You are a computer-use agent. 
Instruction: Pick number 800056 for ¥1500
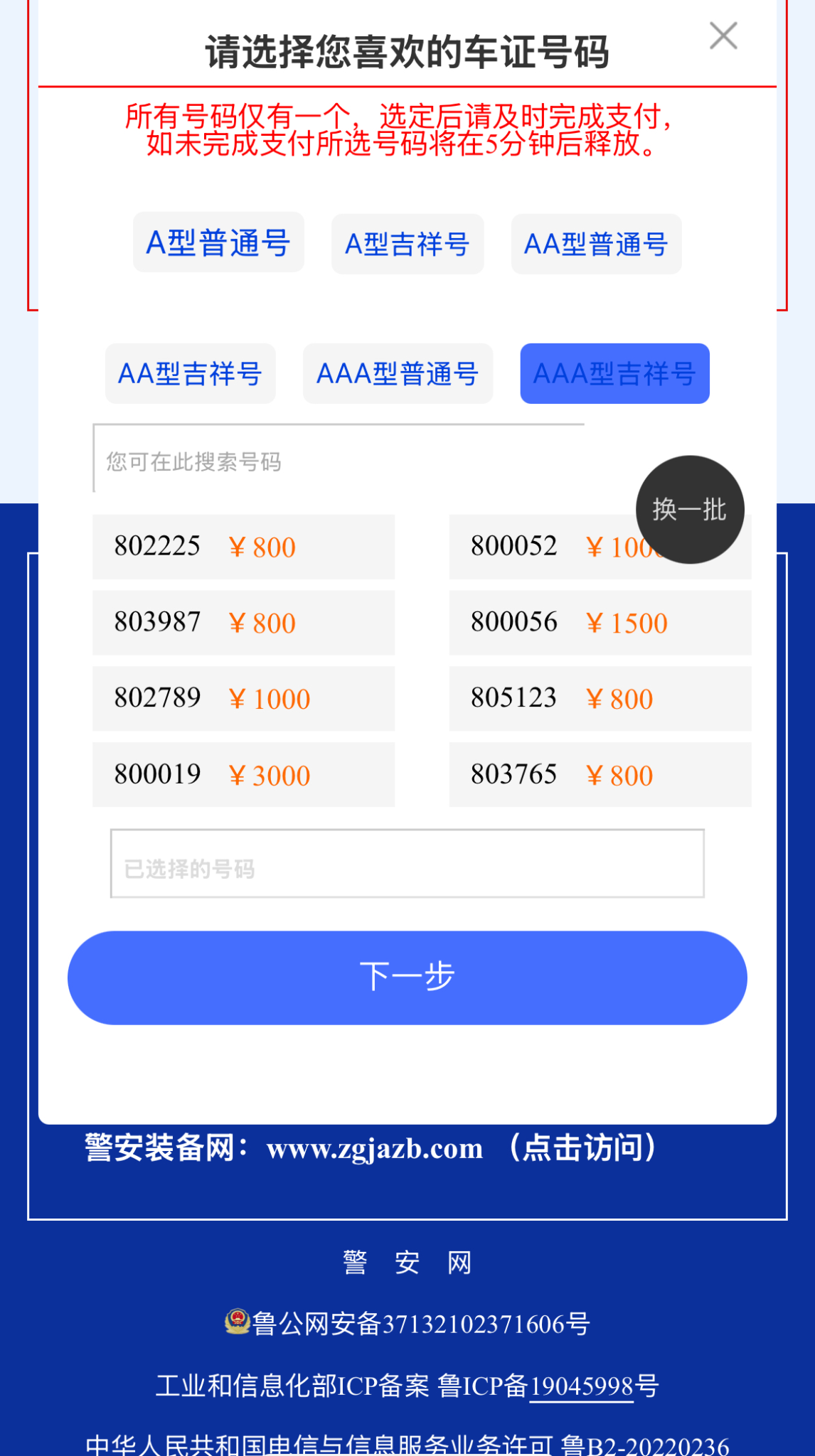pyautogui.click(x=600, y=623)
